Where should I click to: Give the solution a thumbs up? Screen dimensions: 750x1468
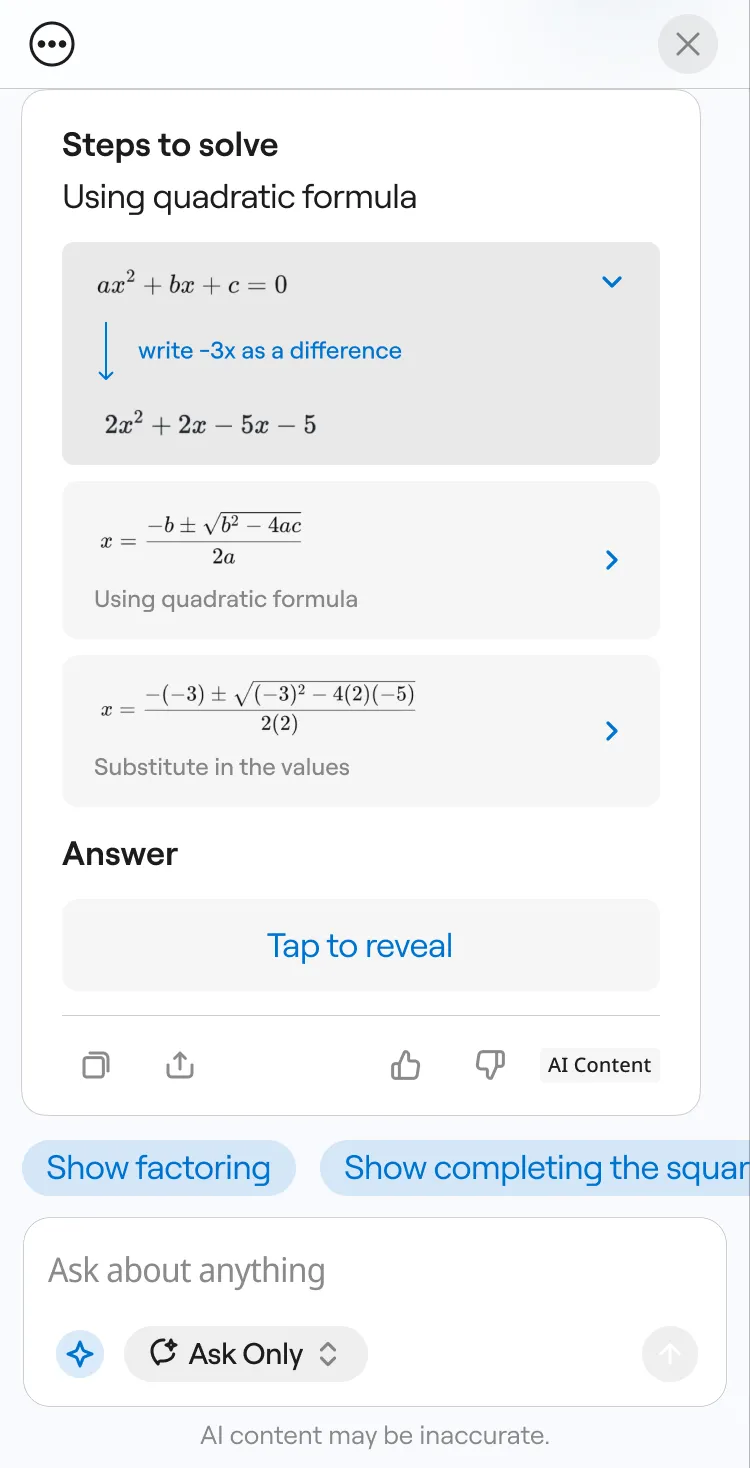pos(405,1065)
